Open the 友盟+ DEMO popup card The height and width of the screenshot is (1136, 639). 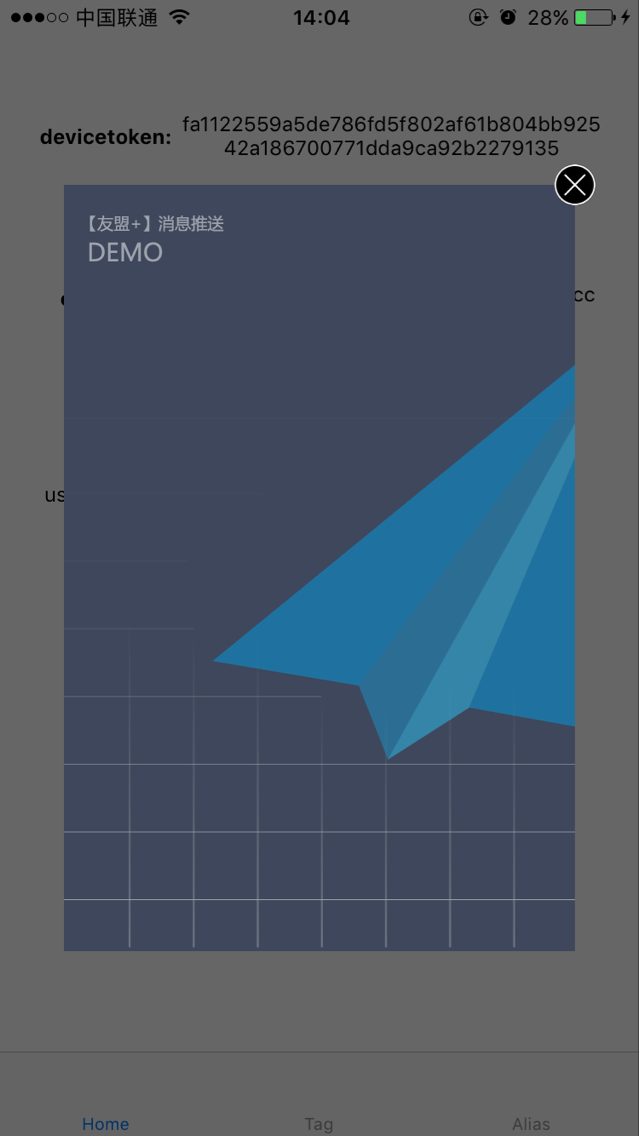pos(320,567)
